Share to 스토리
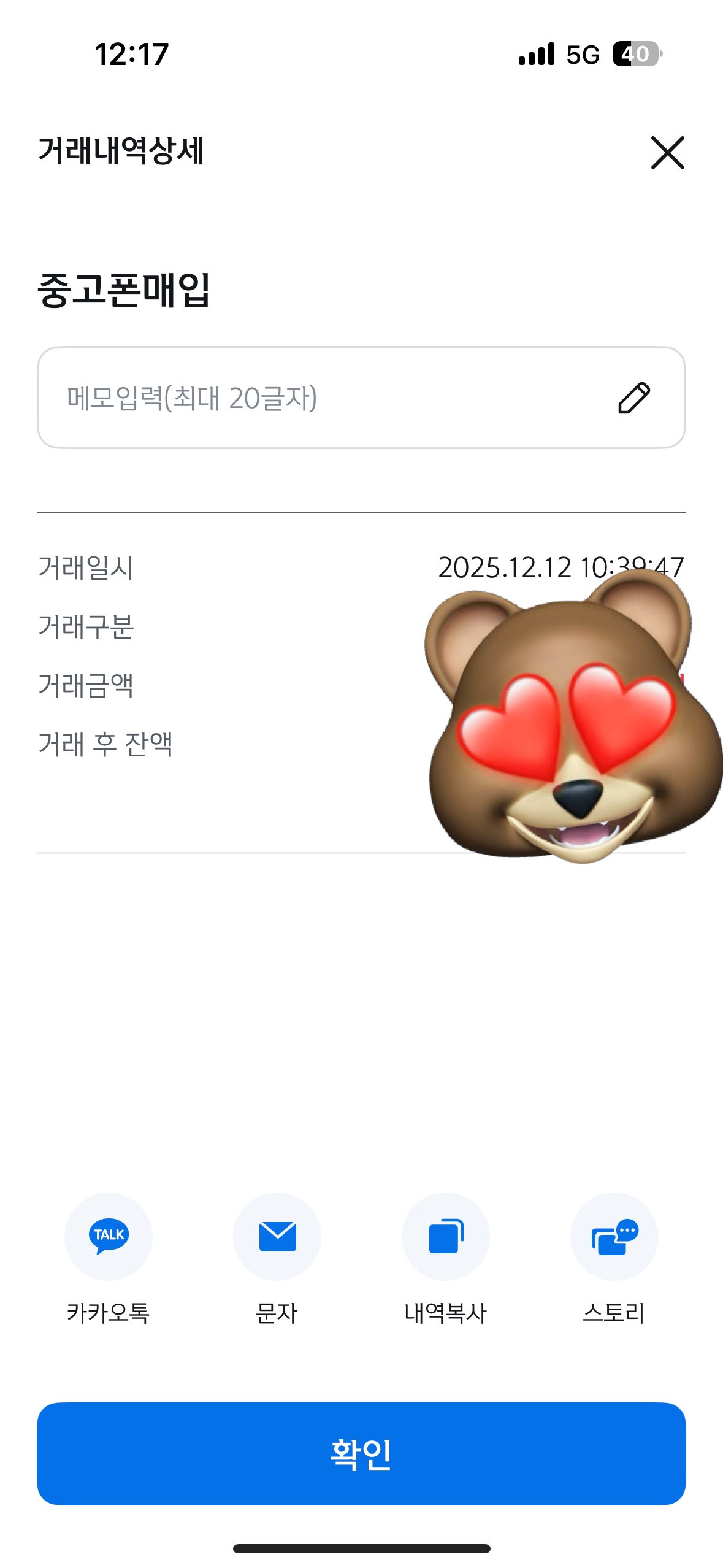This screenshot has height=1568, width=723. (614, 1236)
